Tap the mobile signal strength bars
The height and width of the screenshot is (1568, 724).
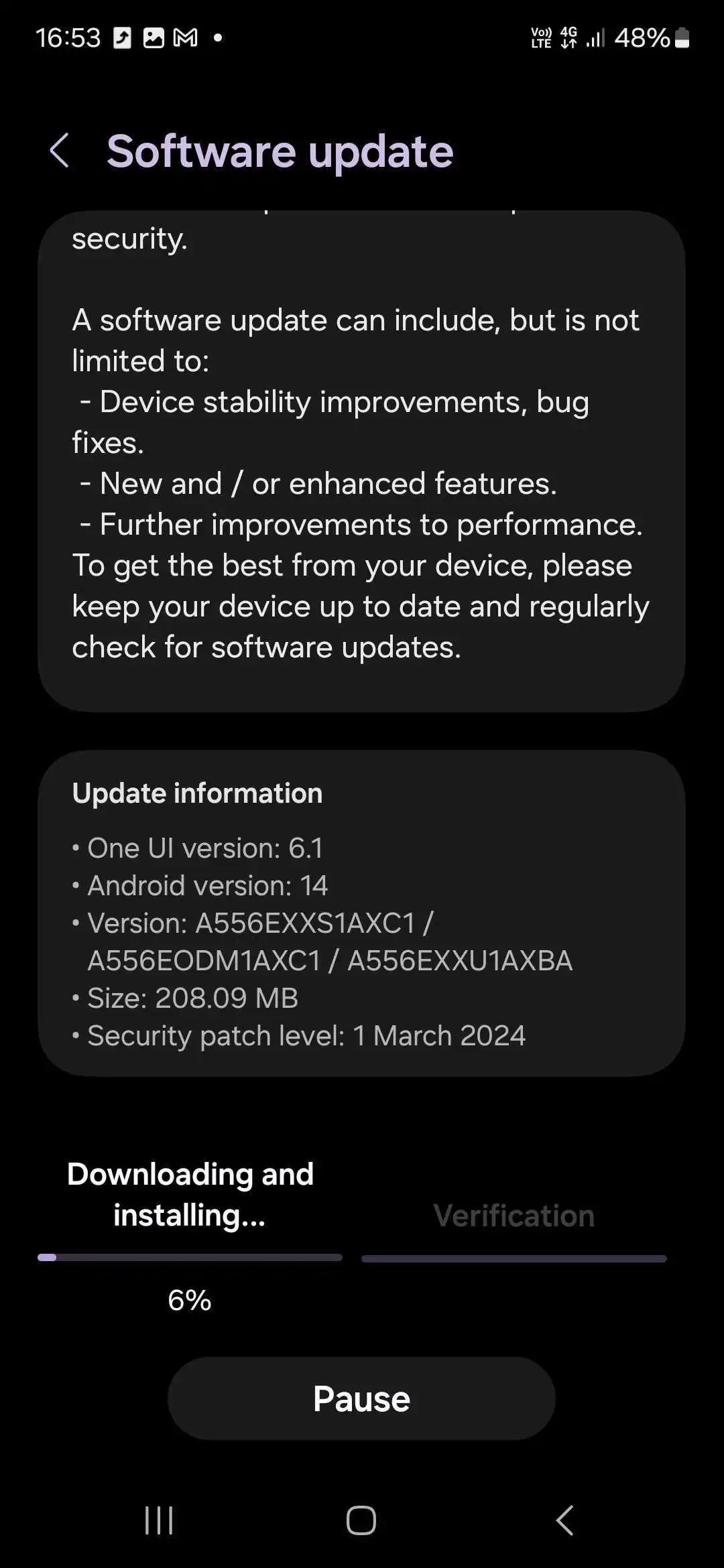point(595,38)
